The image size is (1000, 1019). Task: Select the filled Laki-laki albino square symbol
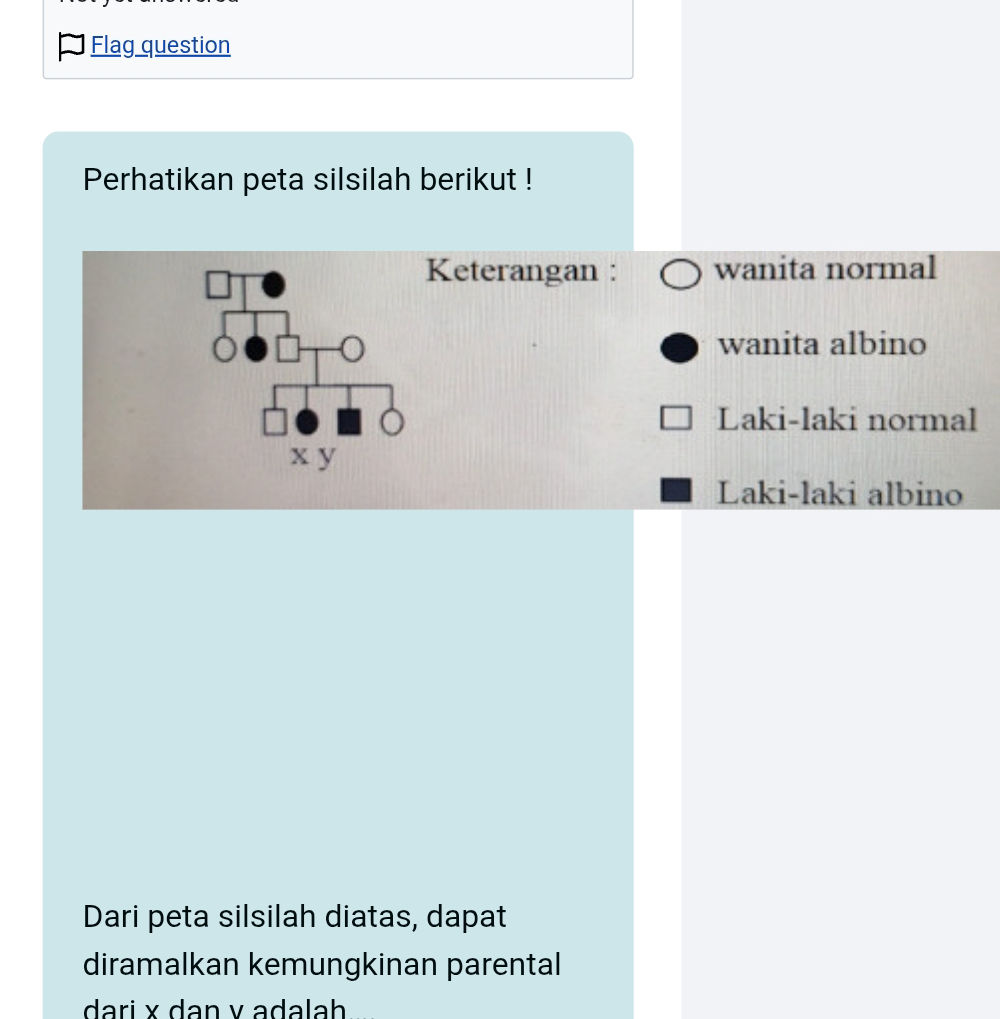tap(677, 491)
